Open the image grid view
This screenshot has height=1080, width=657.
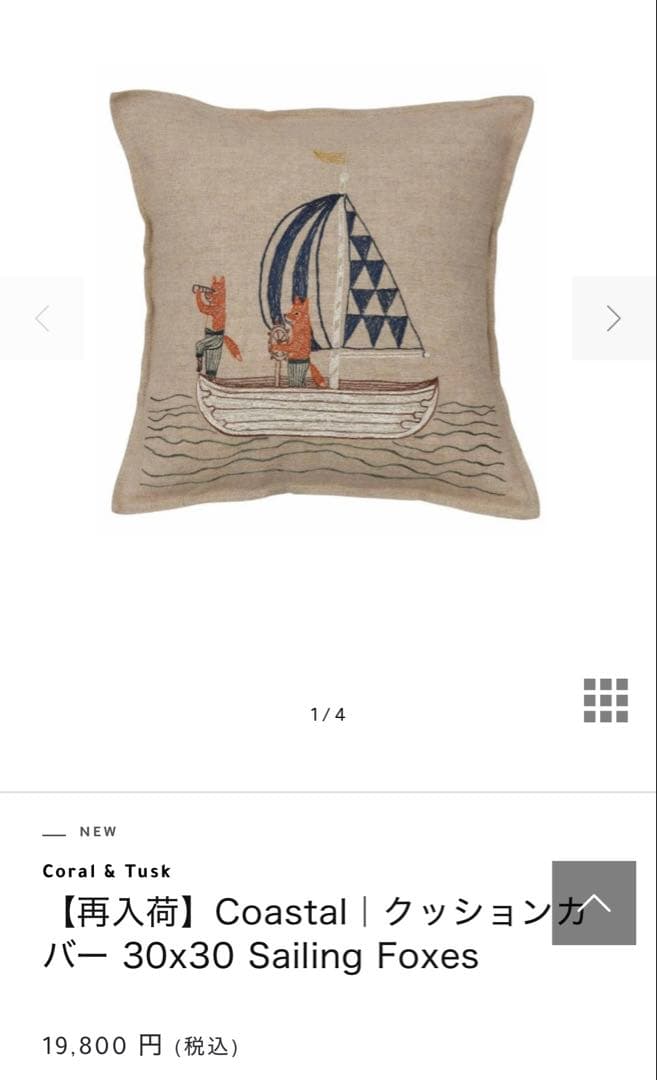(606, 700)
